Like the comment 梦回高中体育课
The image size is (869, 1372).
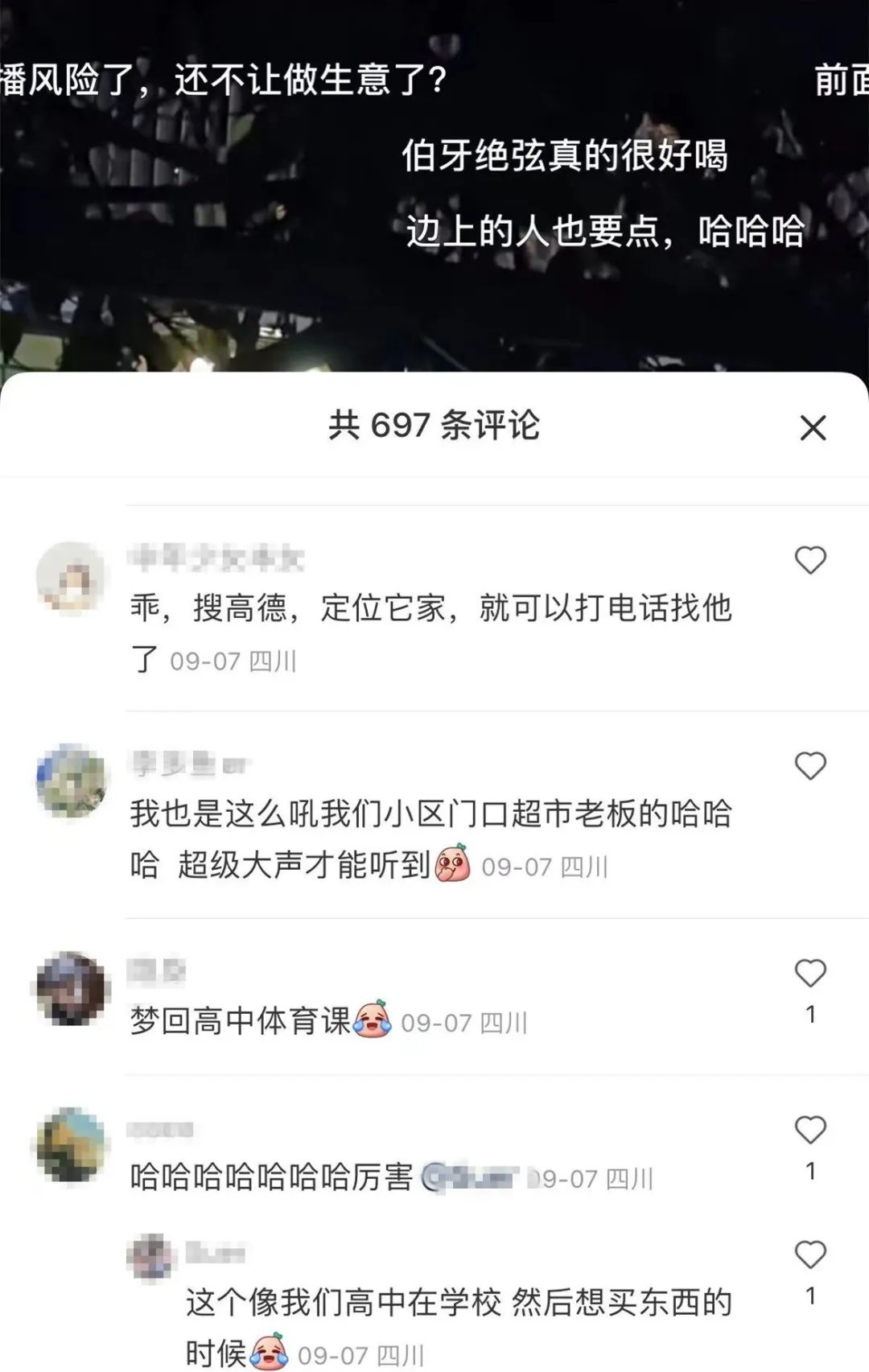[810, 974]
